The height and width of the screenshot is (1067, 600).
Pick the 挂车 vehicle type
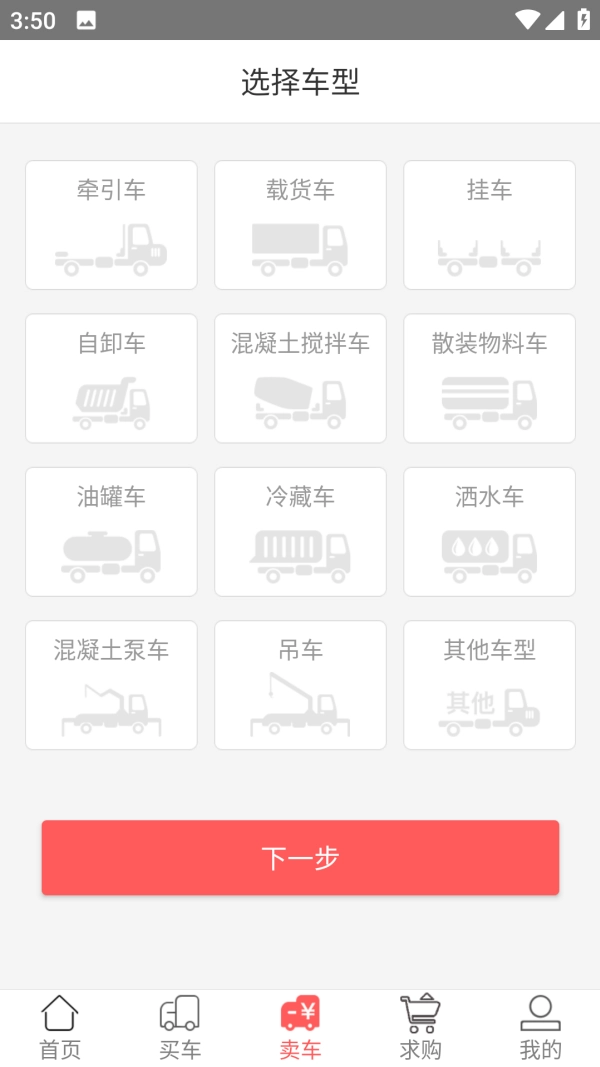click(x=489, y=225)
